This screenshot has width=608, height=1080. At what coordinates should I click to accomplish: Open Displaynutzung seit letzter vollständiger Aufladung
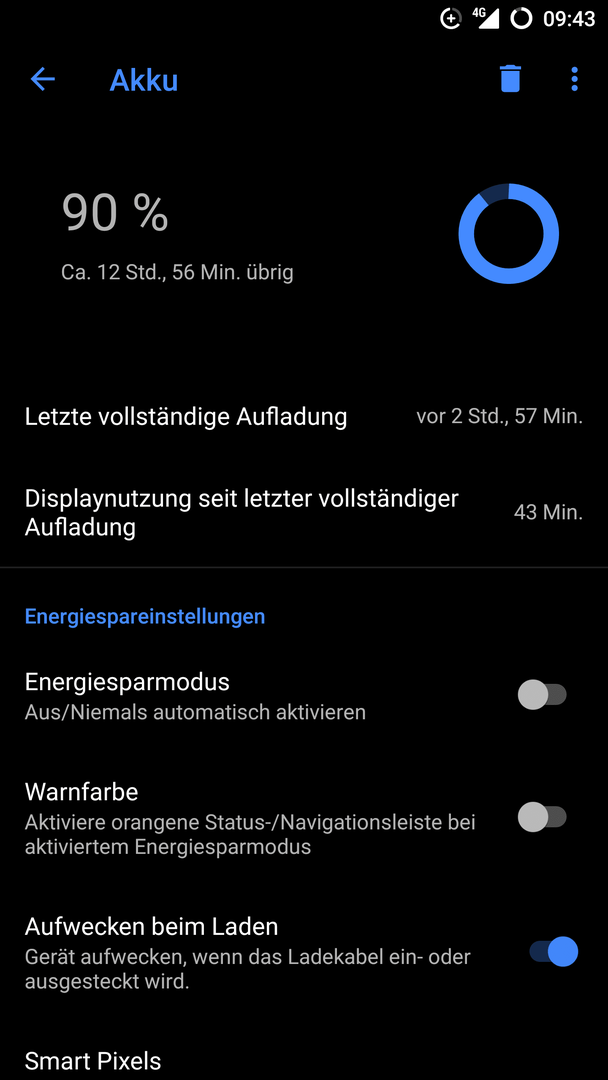click(304, 513)
